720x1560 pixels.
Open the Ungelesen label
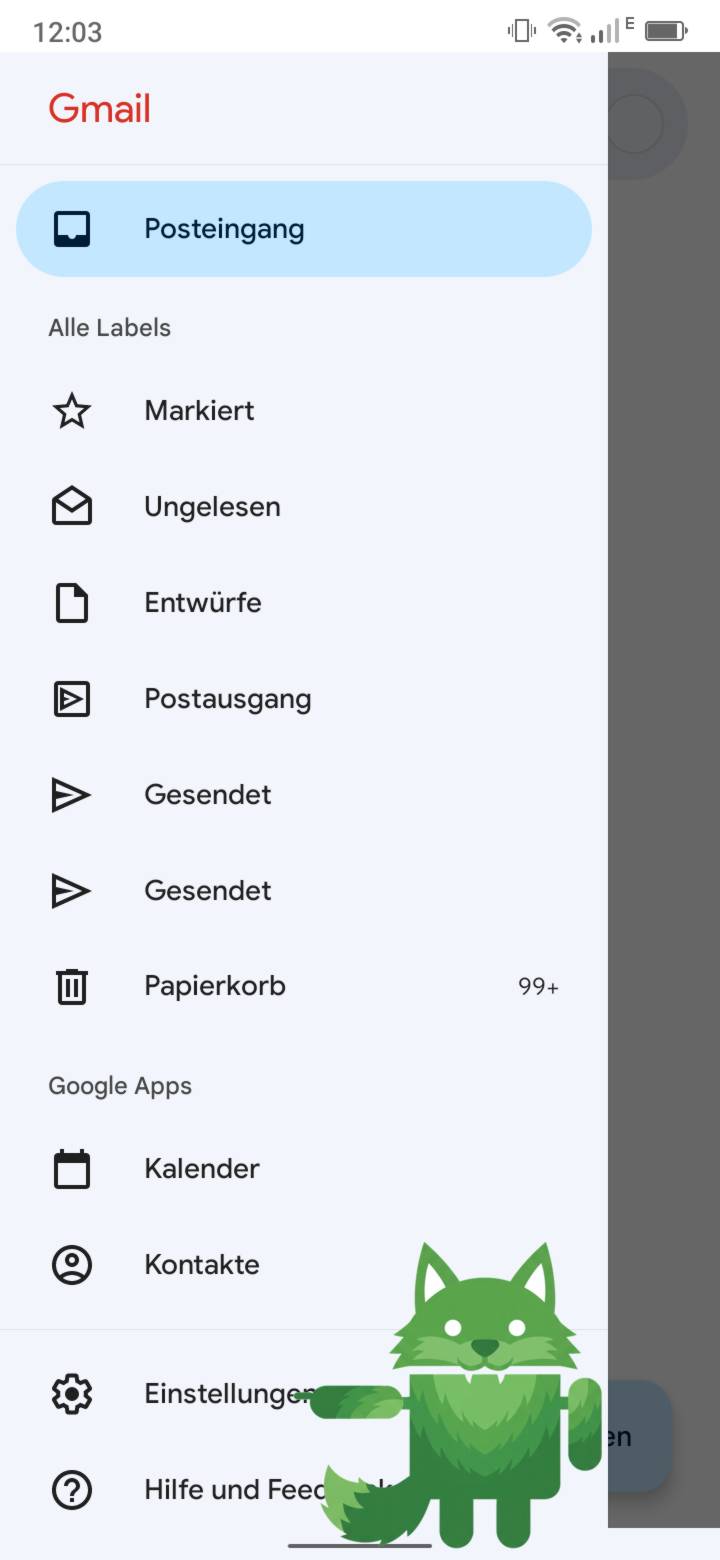[212, 507]
